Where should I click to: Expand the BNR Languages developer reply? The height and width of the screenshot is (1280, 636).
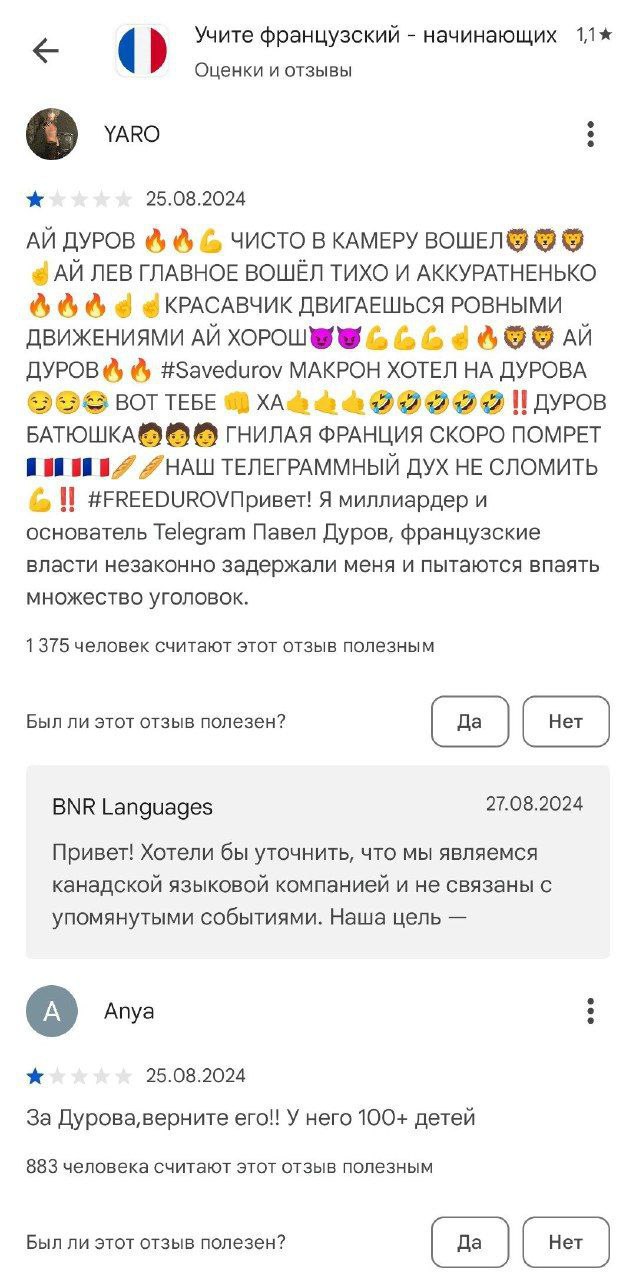tap(317, 884)
